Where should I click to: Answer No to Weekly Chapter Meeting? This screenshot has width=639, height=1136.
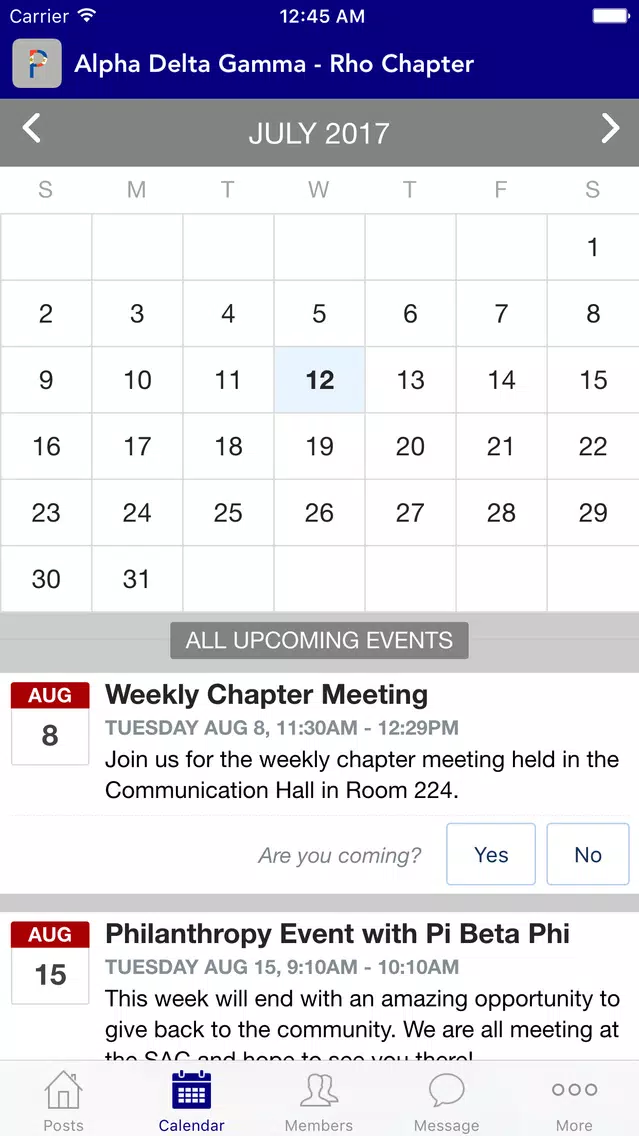tap(588, 855)
